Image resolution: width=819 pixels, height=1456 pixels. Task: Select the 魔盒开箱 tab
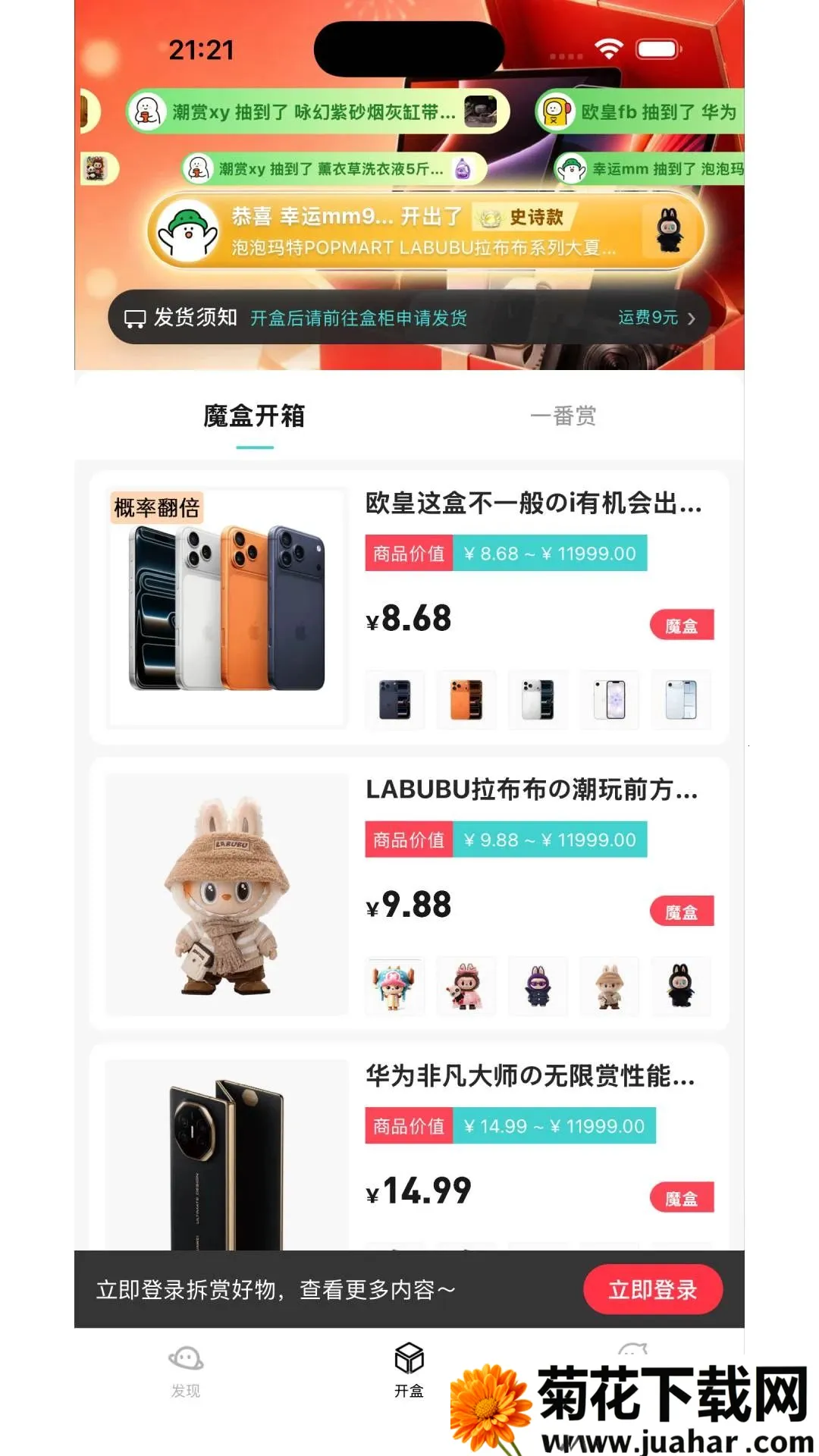click(x=254, y=416)
